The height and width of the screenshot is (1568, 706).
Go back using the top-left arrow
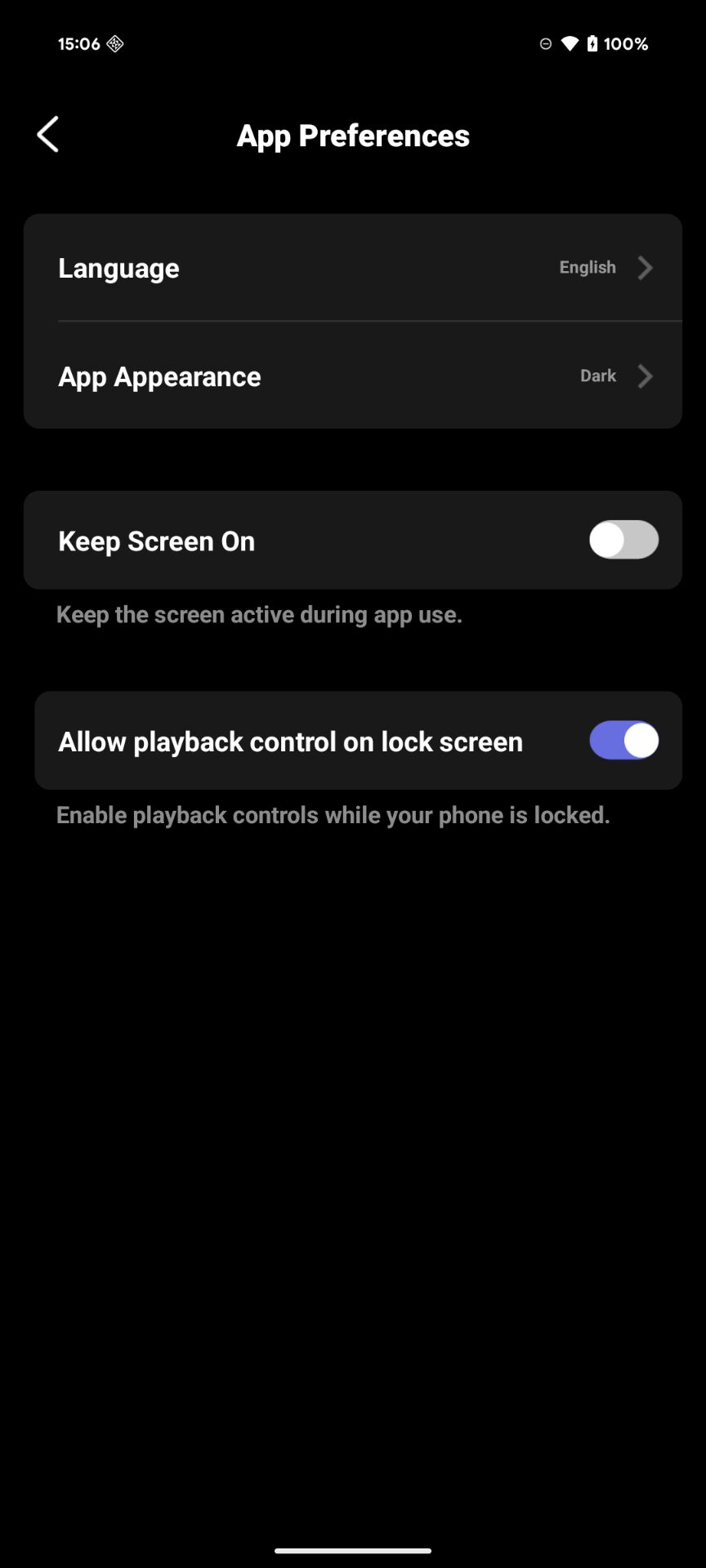[x=48, y=134]
